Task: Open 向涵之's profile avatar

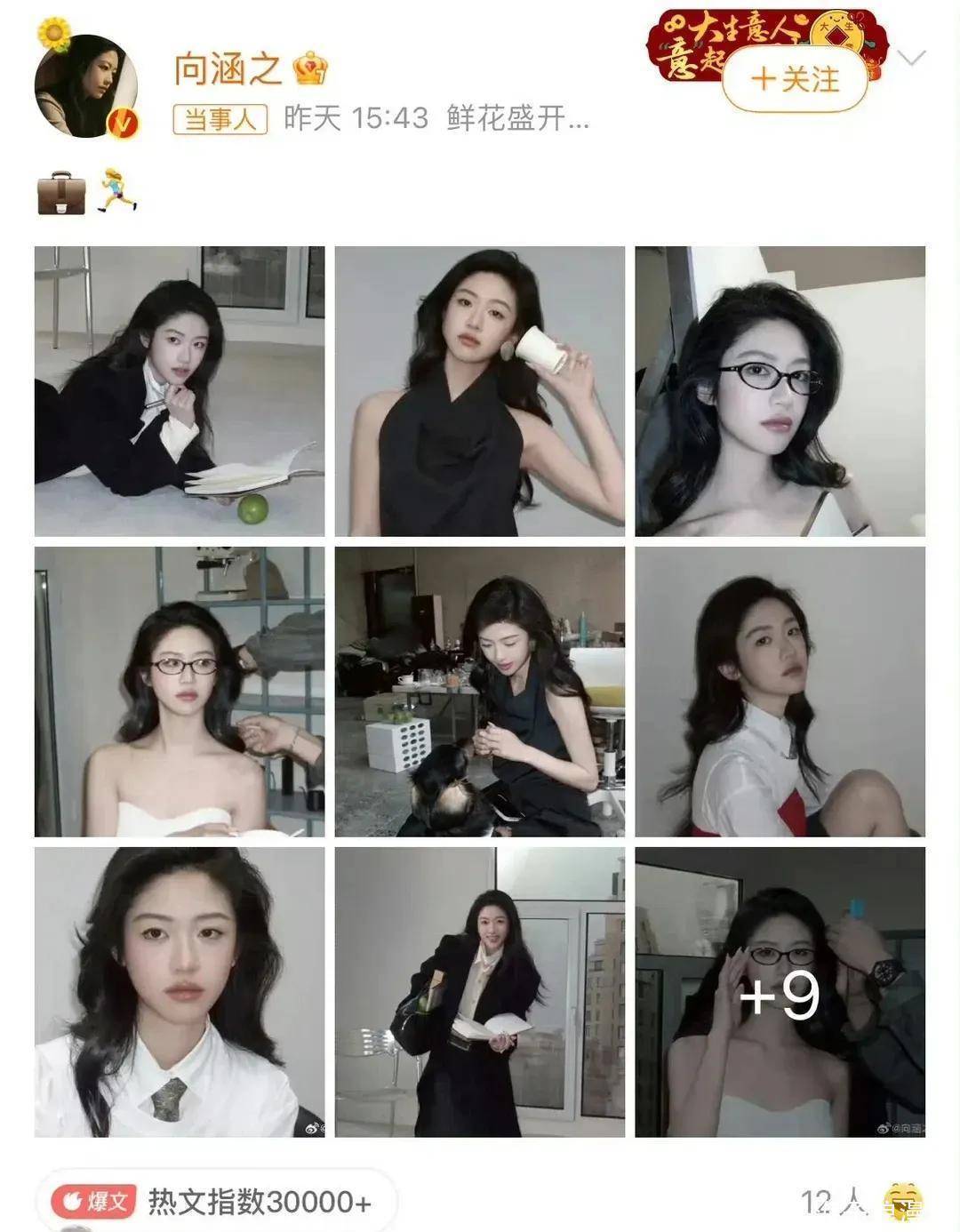Action: click(87, 87)
